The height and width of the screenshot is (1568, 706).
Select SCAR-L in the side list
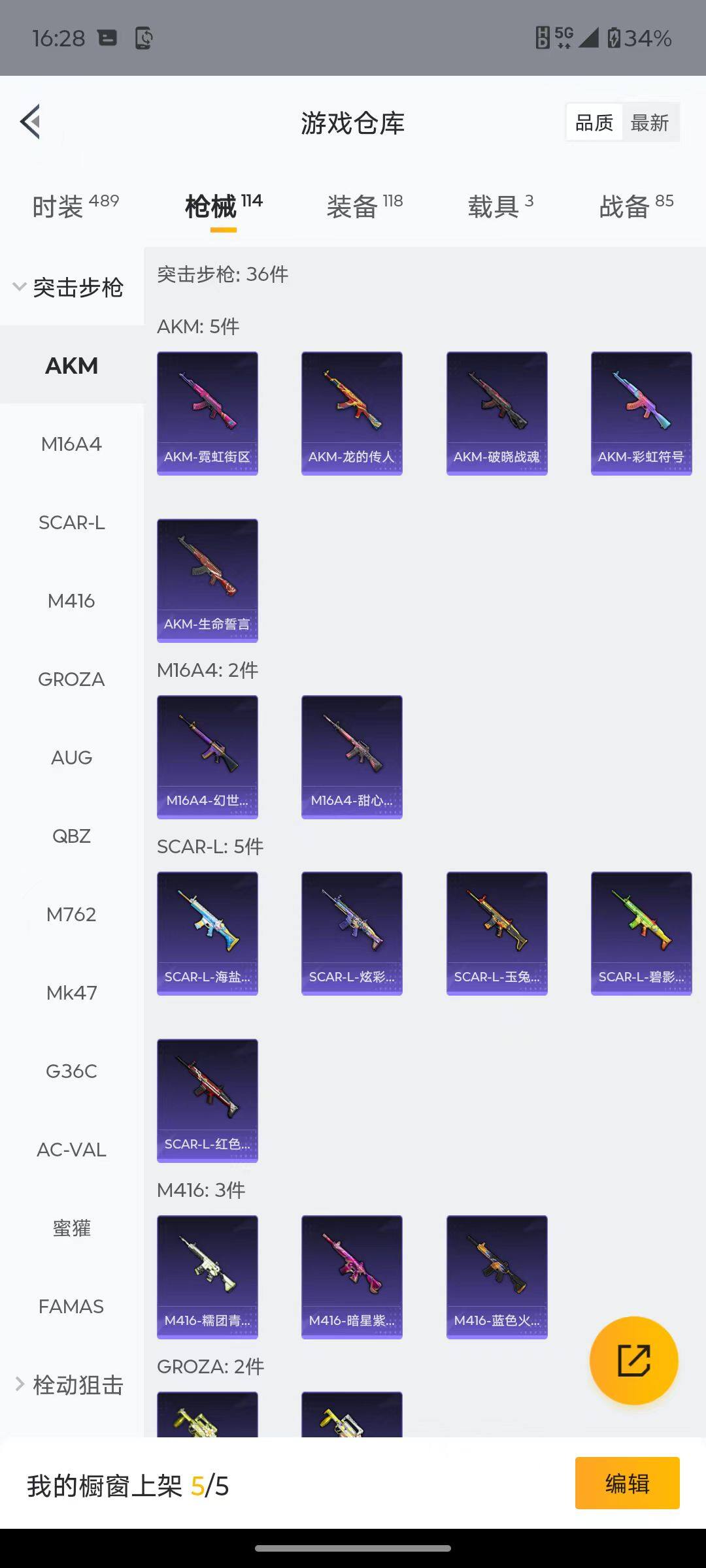(71, 523)
